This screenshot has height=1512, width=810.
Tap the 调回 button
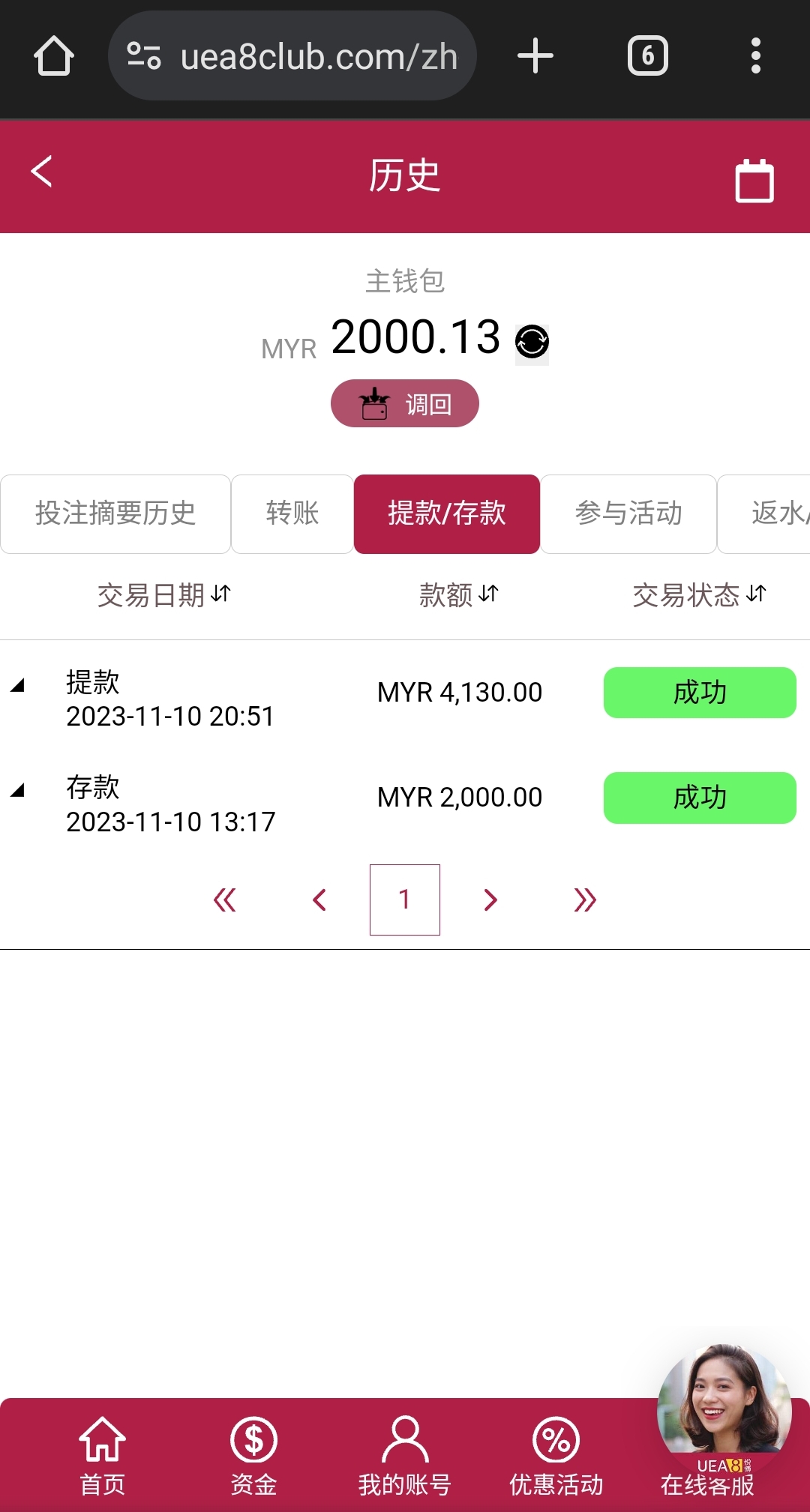point(405,404)
